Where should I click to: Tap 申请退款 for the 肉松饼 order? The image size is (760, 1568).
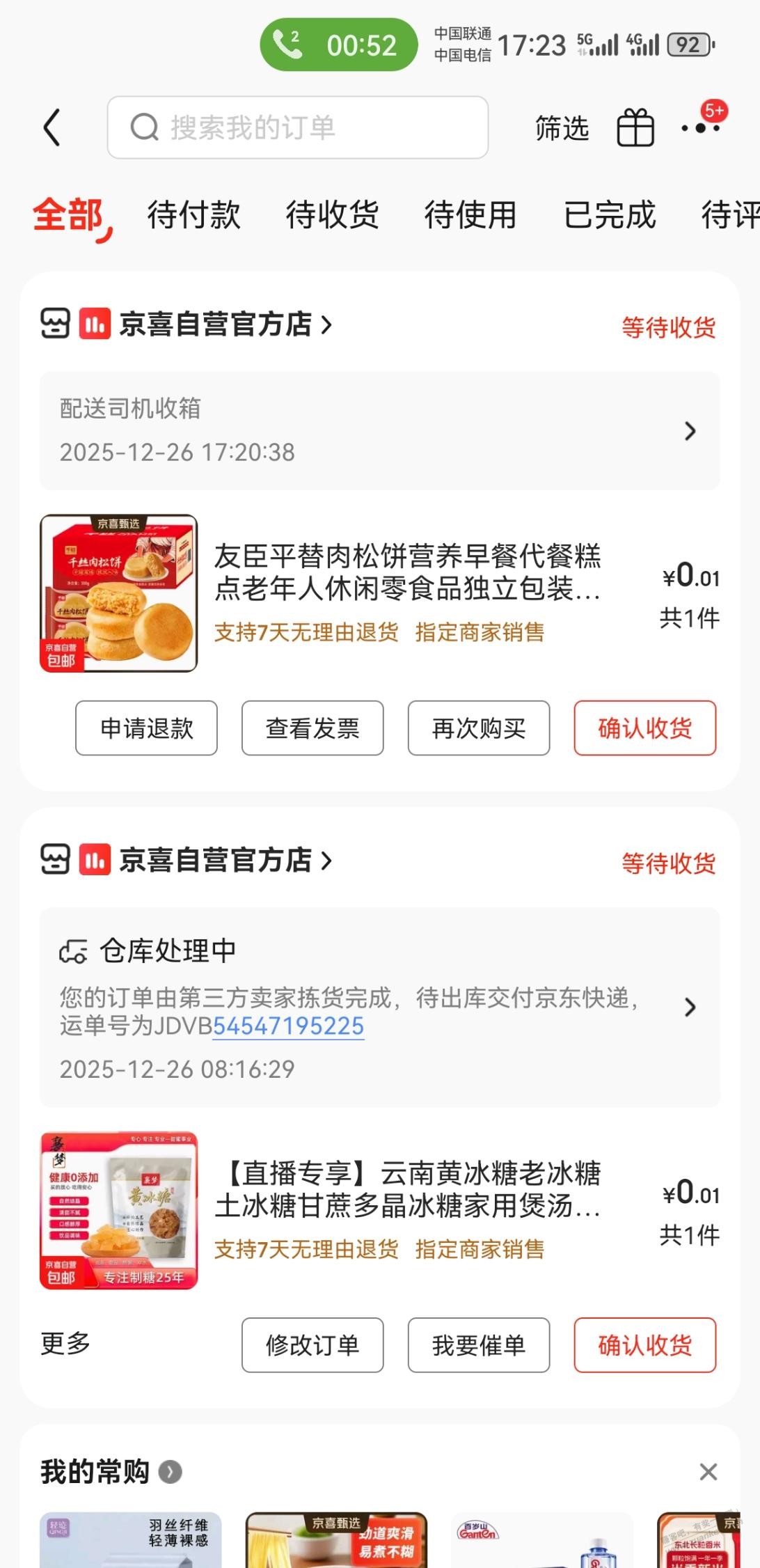pos(146,728)
